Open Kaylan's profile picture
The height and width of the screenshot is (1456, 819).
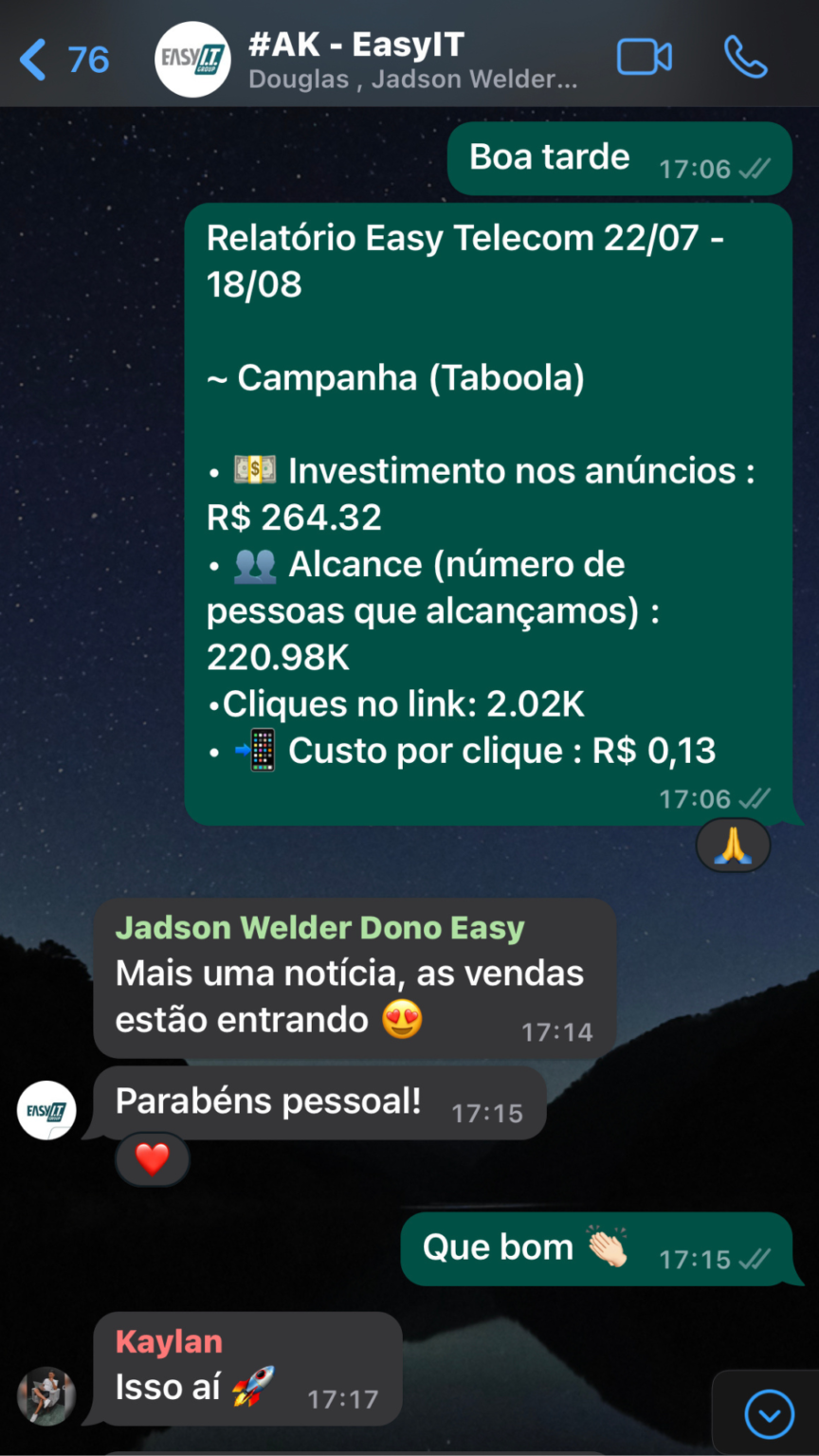point(46,1395)
